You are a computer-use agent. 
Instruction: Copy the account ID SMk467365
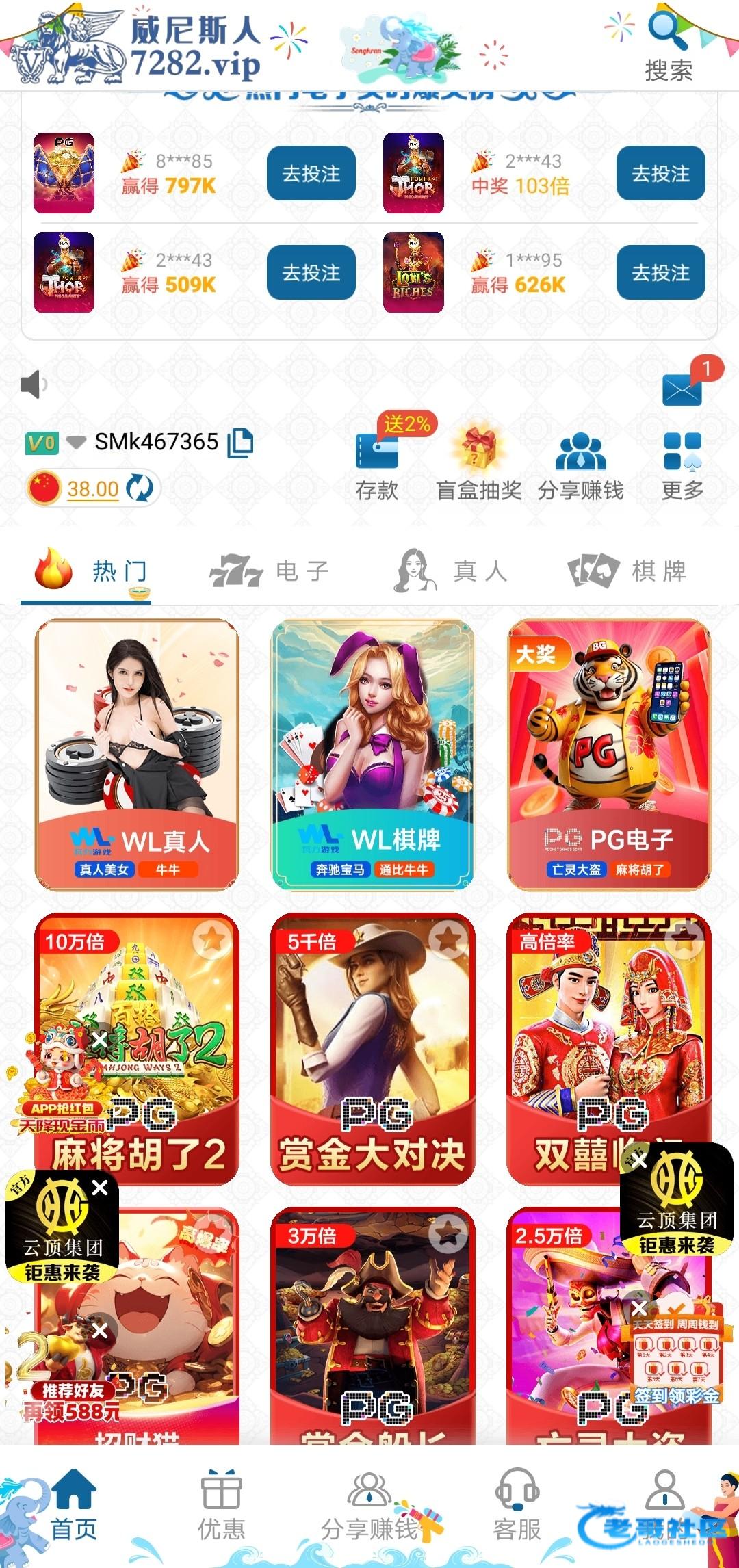(240, 443)
